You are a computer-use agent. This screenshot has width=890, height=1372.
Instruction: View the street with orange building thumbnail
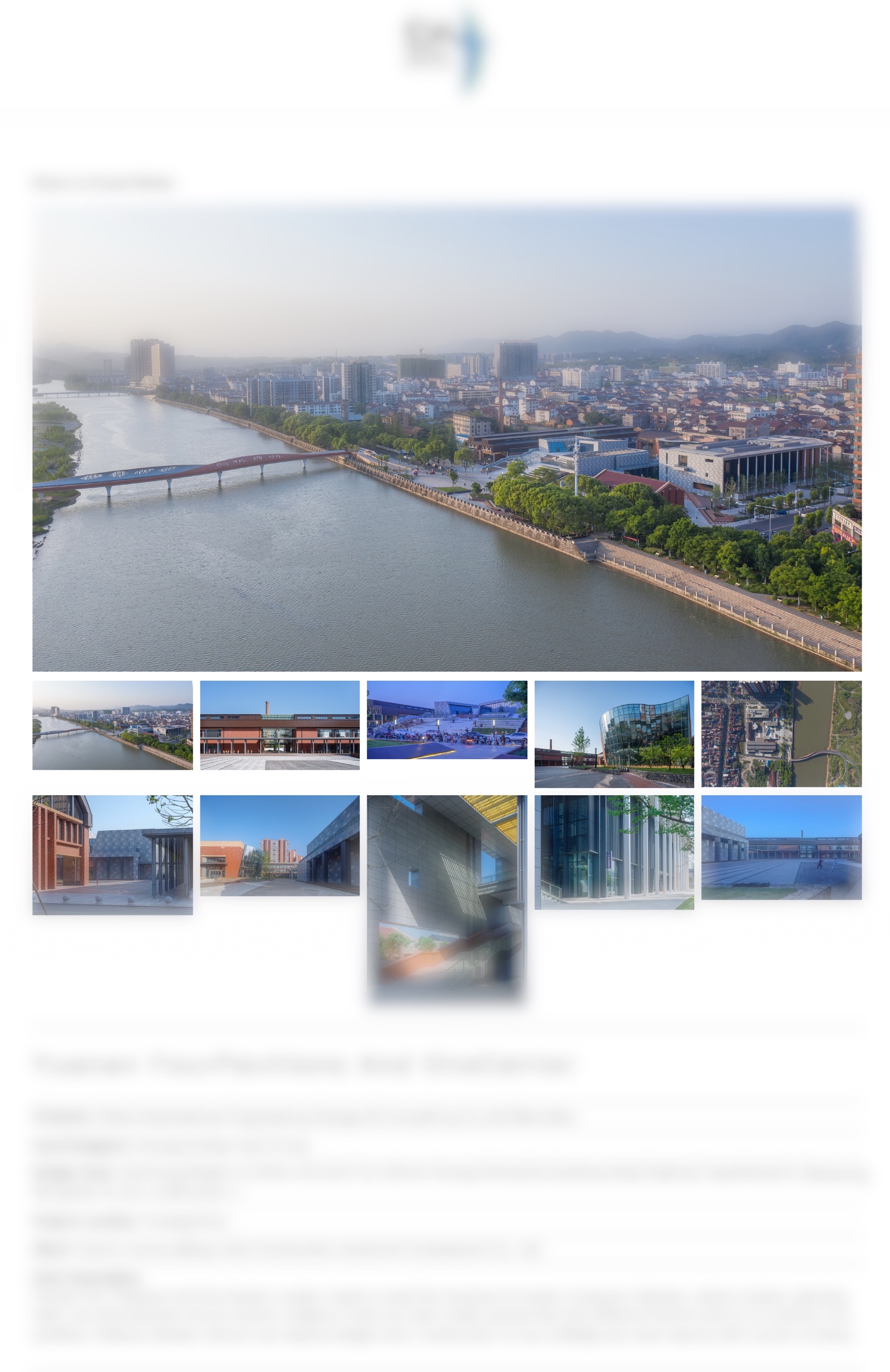[x=279, y=845]
